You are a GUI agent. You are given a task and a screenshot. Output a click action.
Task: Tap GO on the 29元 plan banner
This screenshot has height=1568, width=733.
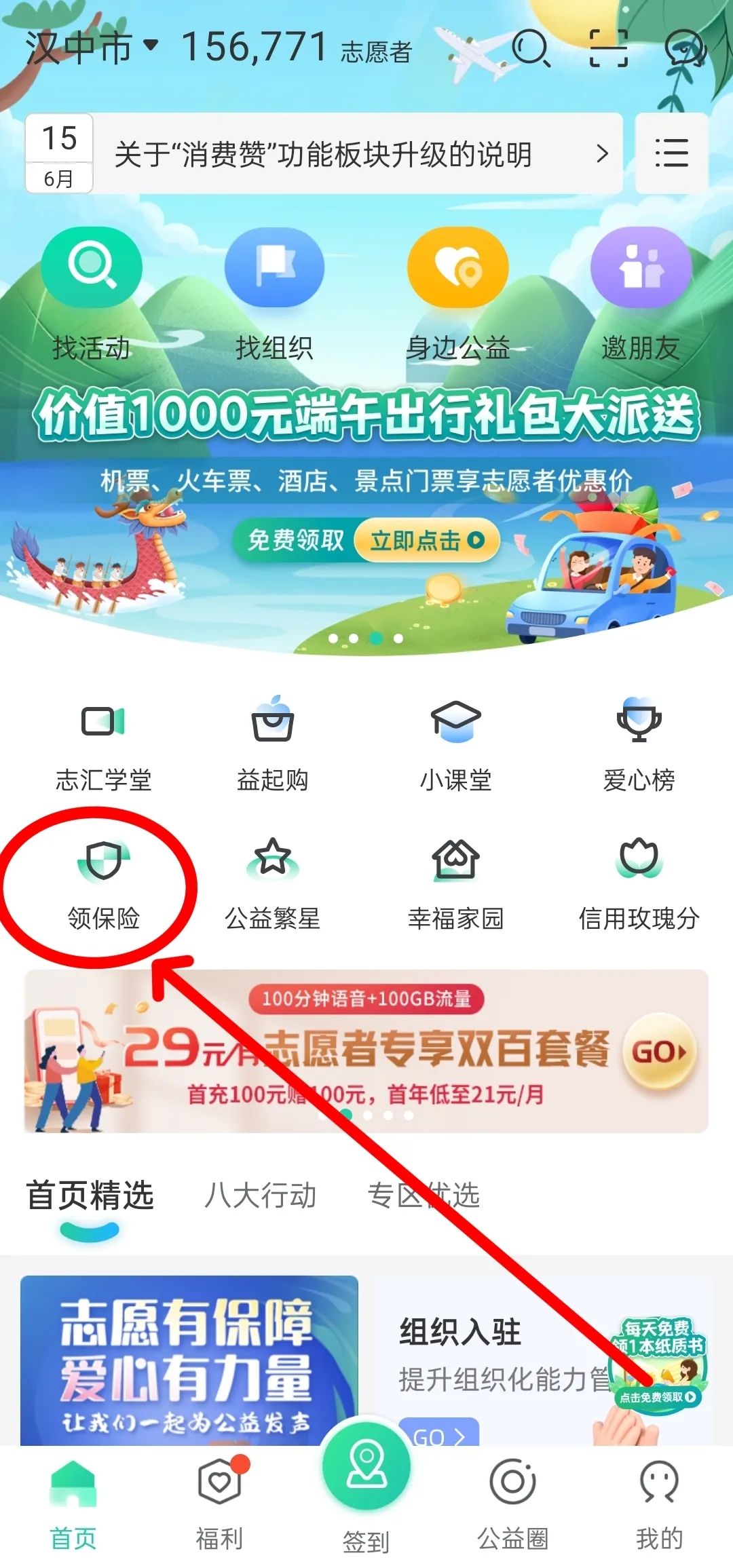pyautogui.click(x=659, y=1052)
